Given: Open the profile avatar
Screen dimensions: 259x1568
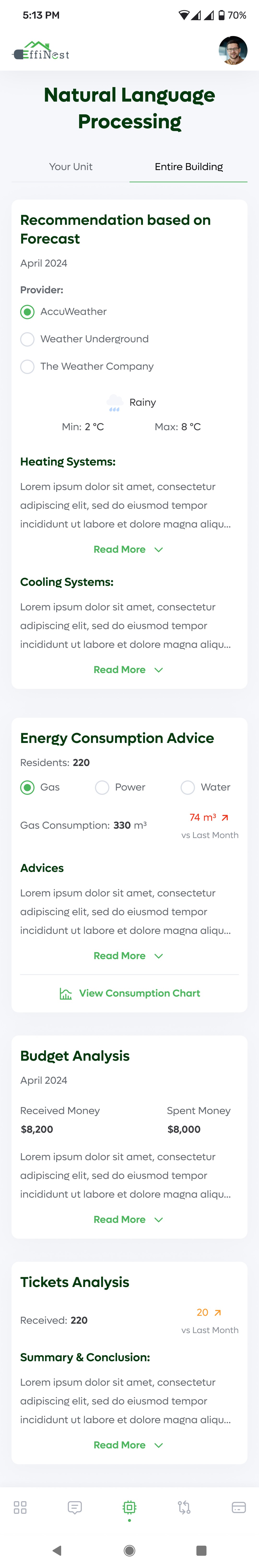Looking at the screenshot, I should tap(233, 50).
